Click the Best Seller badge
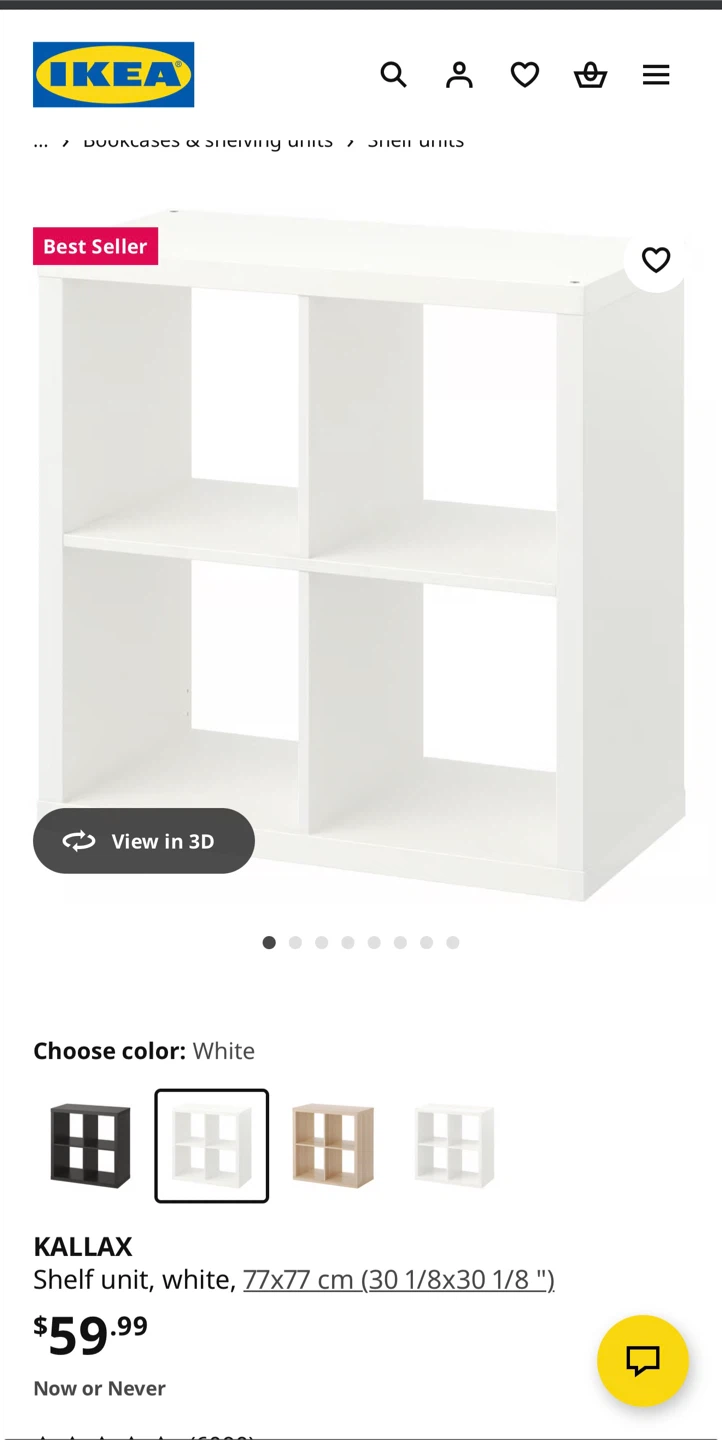This screenshot has height=1440, width=722. [x=95, y=246]
